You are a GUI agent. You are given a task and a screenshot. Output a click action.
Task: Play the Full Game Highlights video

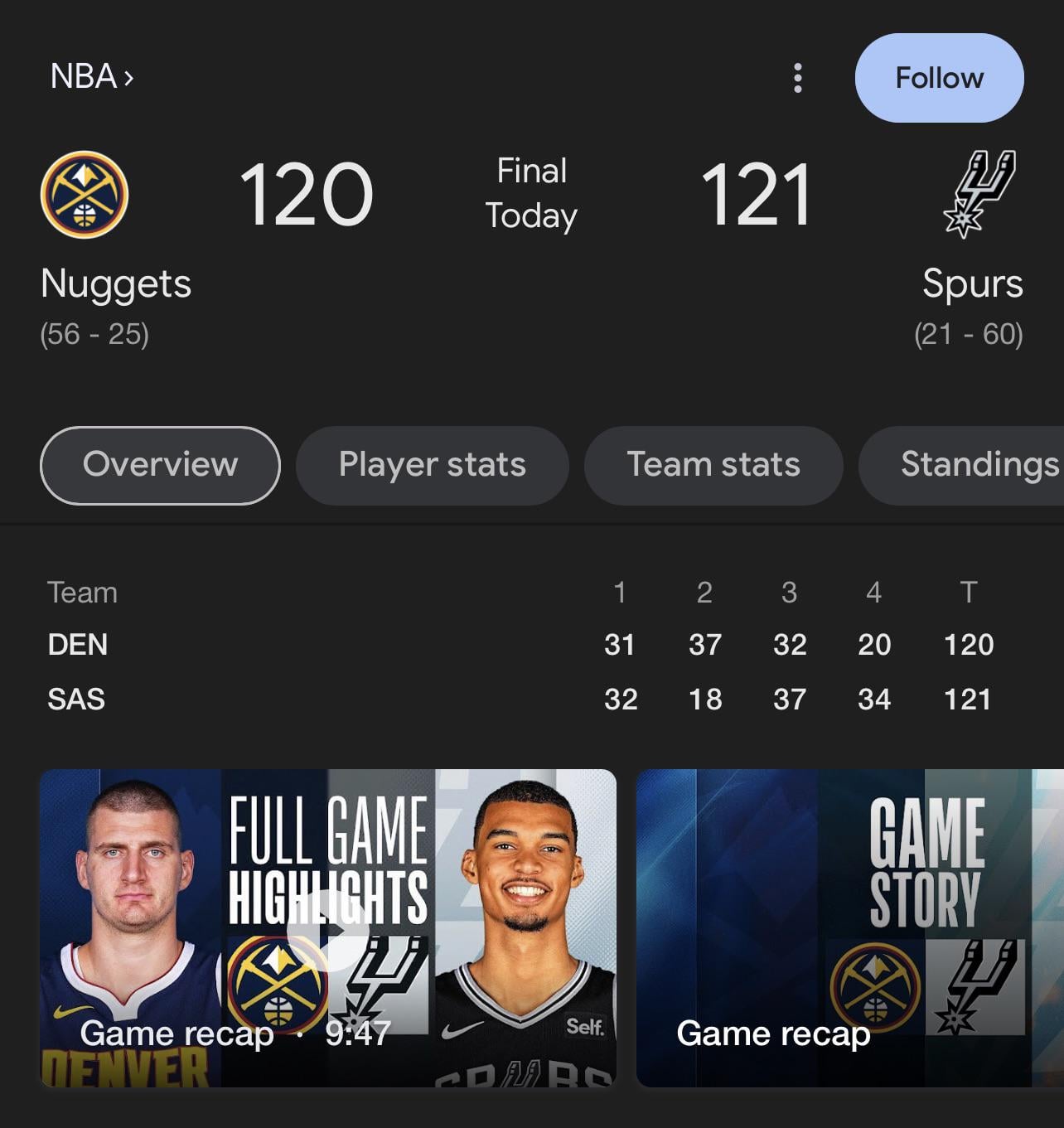tap(328, 928)
